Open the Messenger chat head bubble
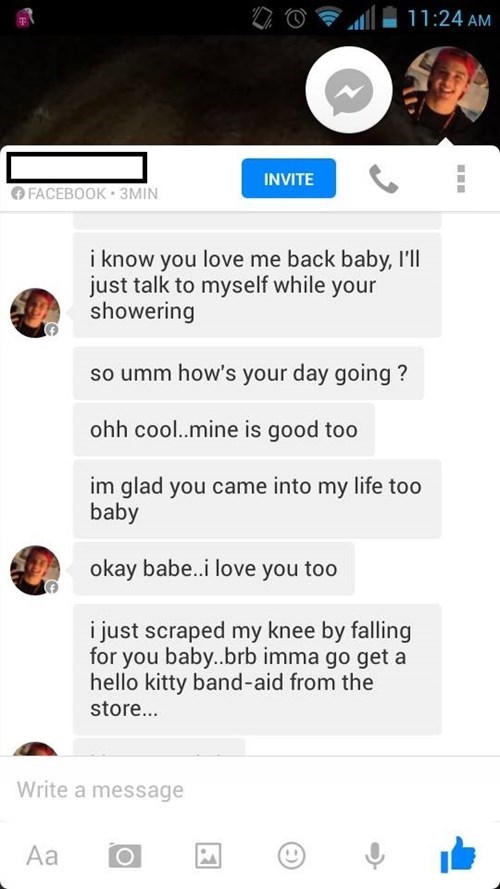The width and height of the screenshot is (500, 889). pyautogui.click(x=349, y=91)
